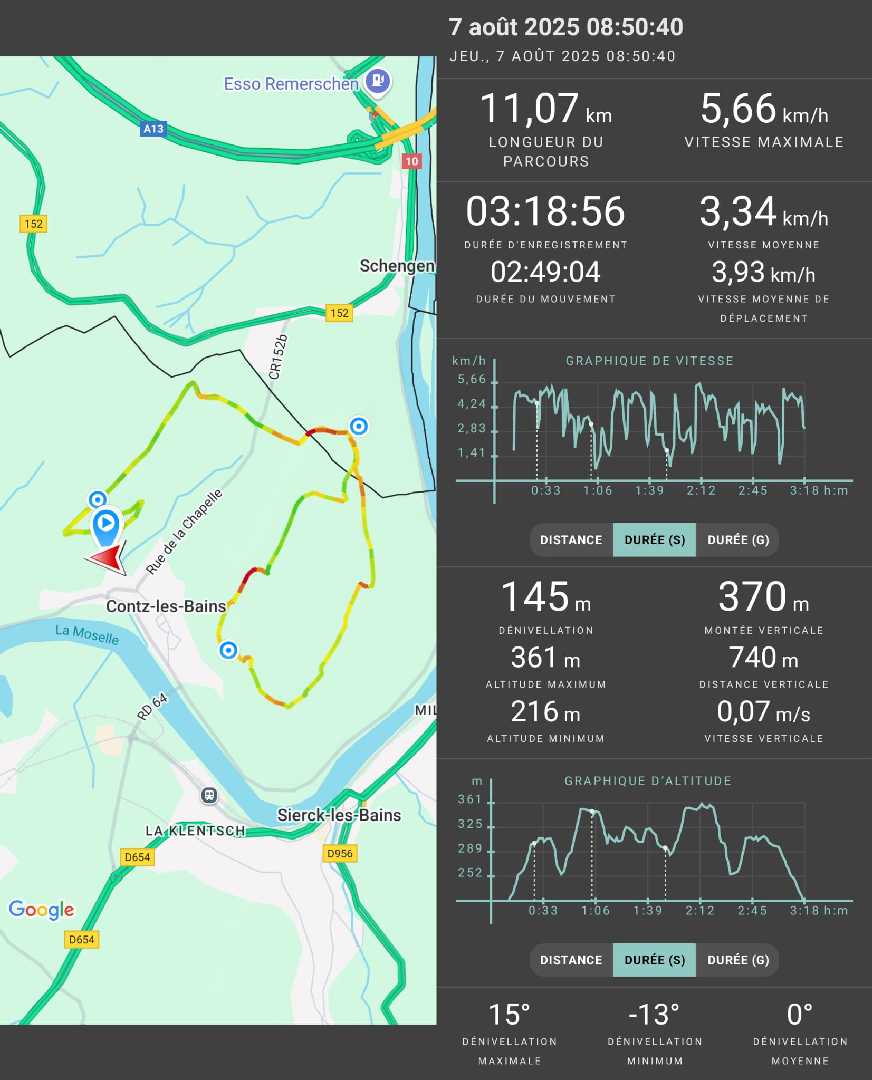The image size is (872, 1080).
Task: Tap the waypoint marker by La Moselle
Action: pyautogui.click(x=229, y=651)
